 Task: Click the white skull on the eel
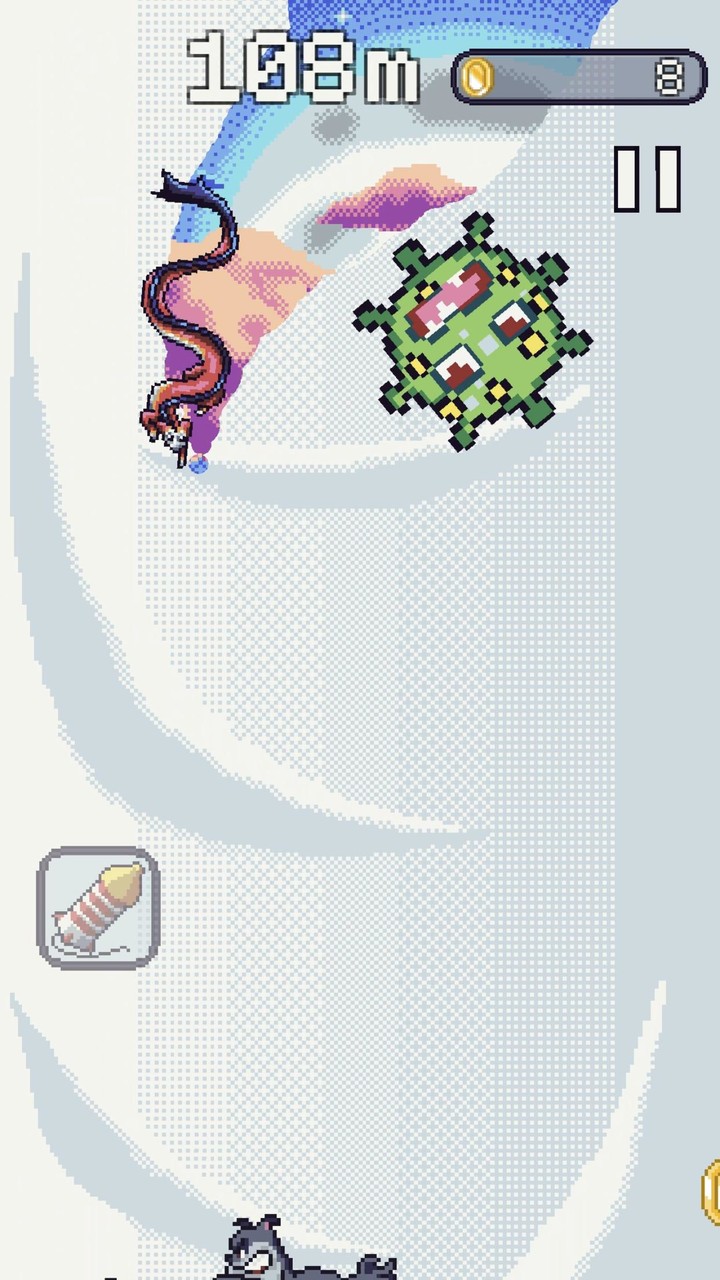[x=177, y=440]
